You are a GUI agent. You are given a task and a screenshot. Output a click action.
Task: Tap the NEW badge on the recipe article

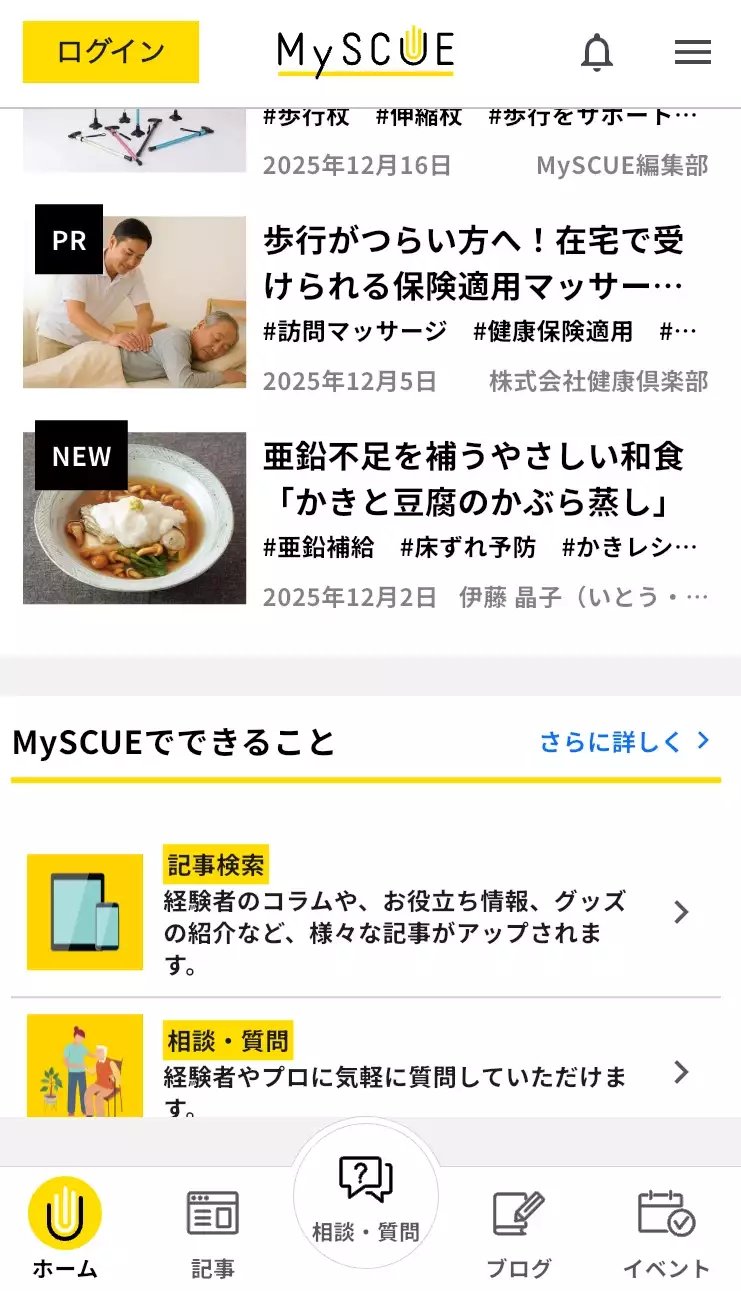80,457
